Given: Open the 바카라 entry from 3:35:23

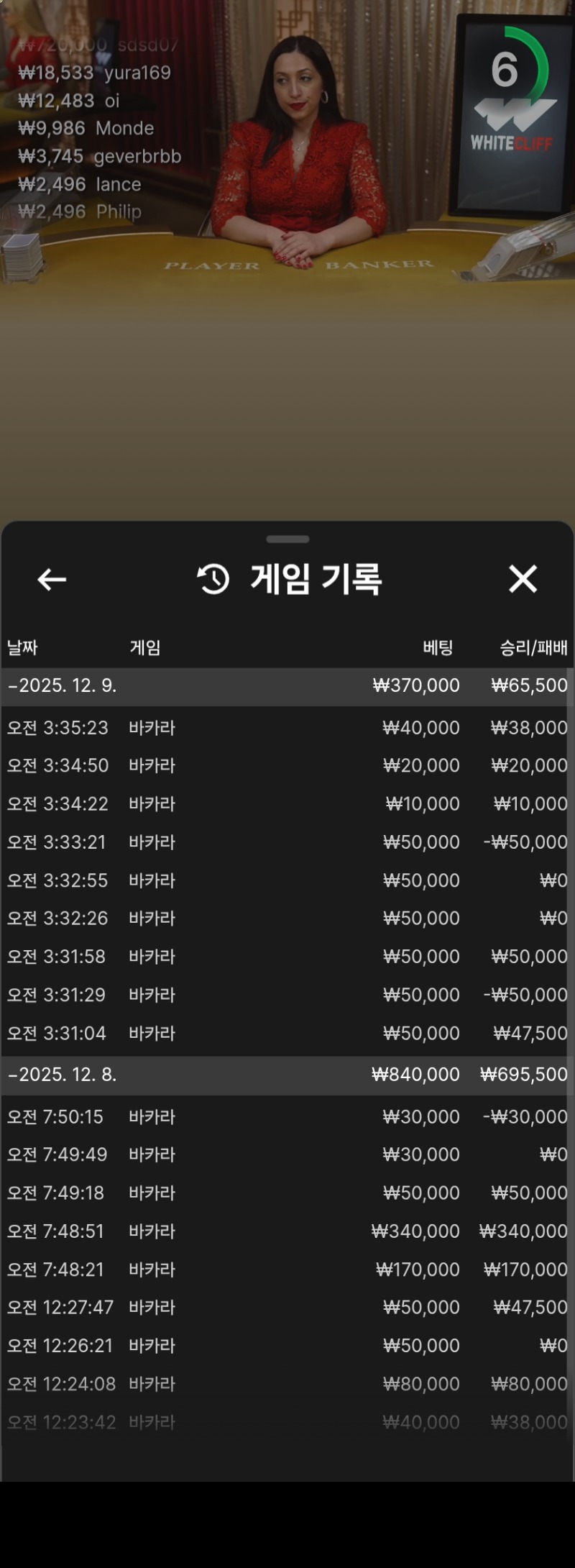Looking at the screenshot, I should point(152,727).
